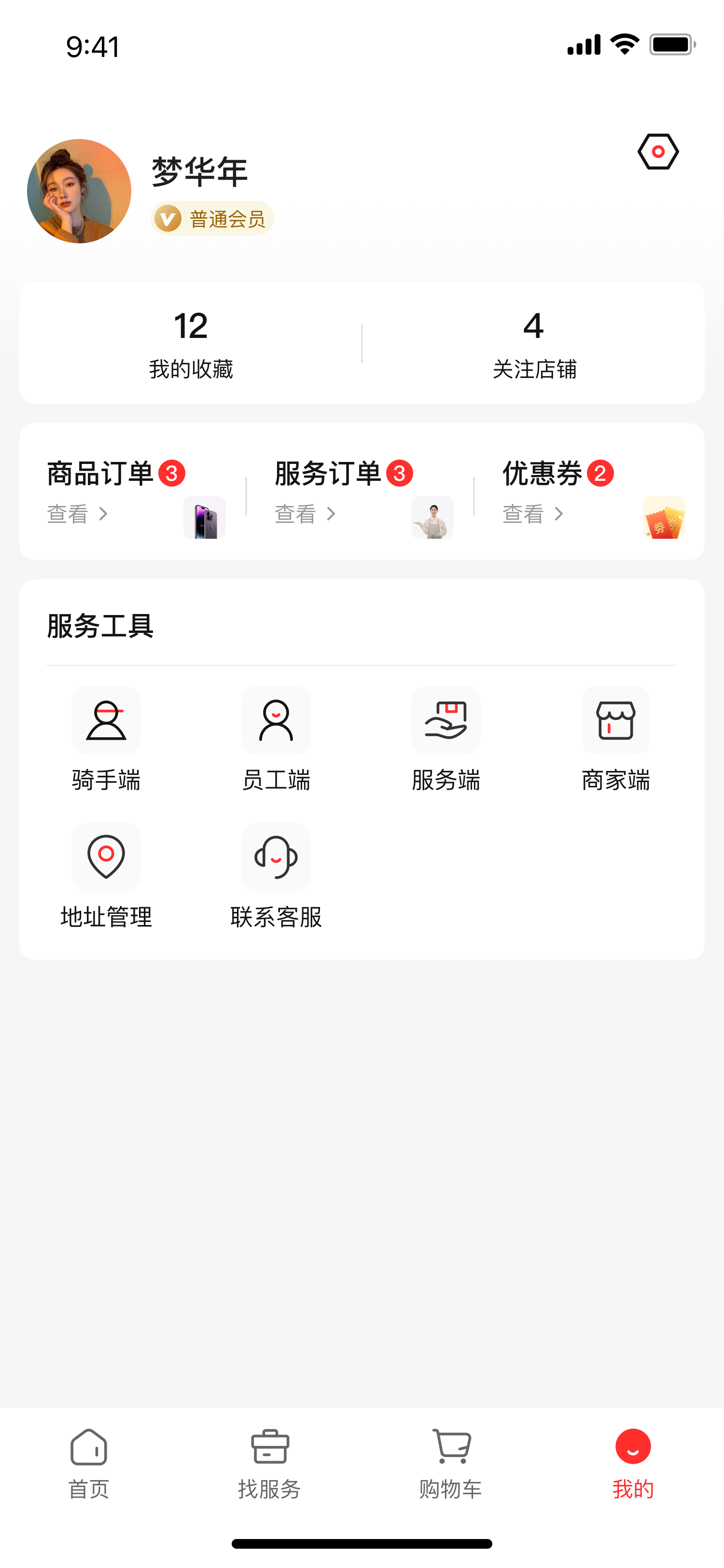Viewport: 724px width, 1568px height.
Task: Open the 商家端 merchant portal
Action: coord(616,738)
